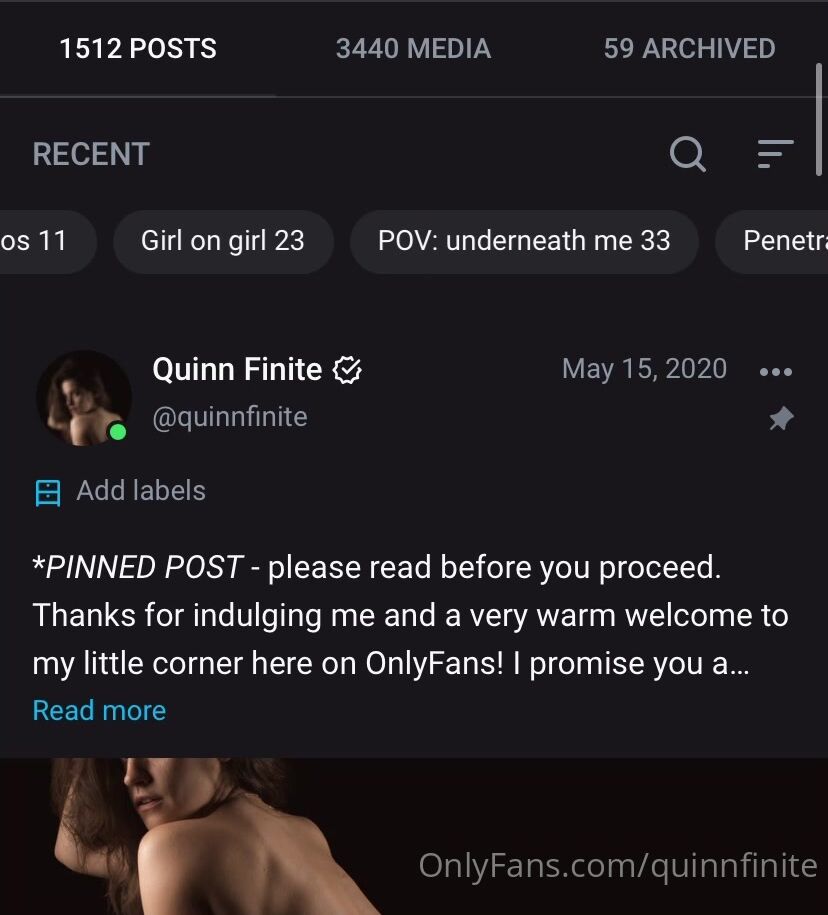Open Quinn Finite's profile avatar
This screenshot has width=828, height=915.
tap(83, 397)
